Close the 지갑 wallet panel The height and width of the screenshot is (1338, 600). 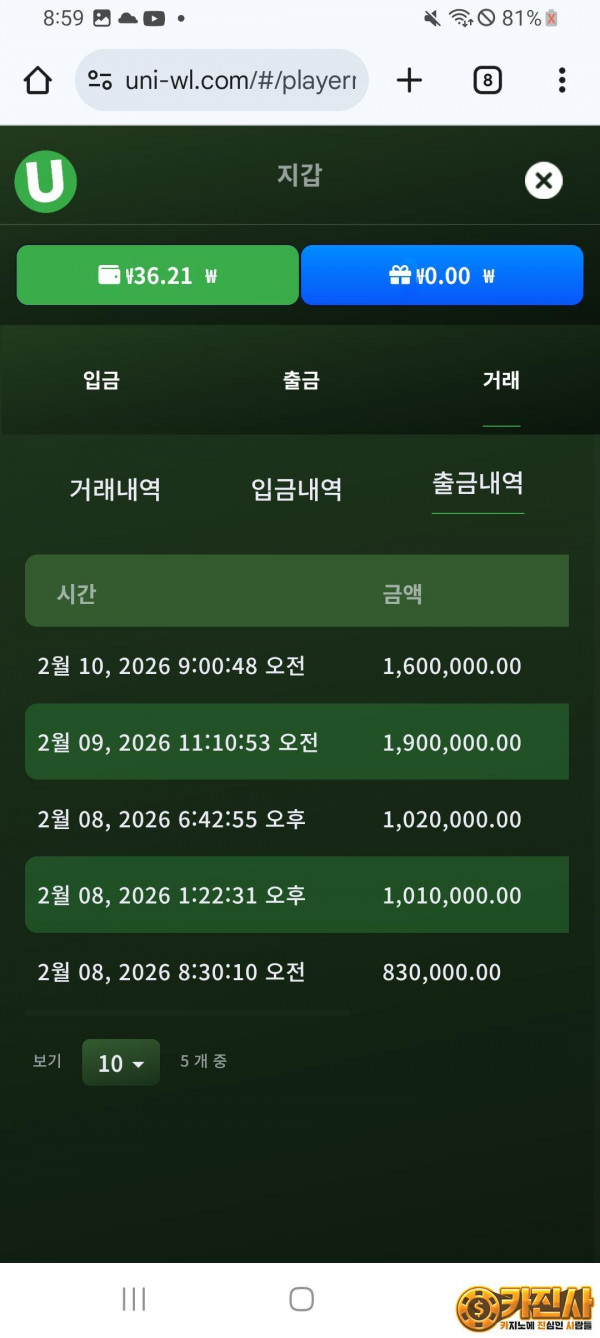543,181
